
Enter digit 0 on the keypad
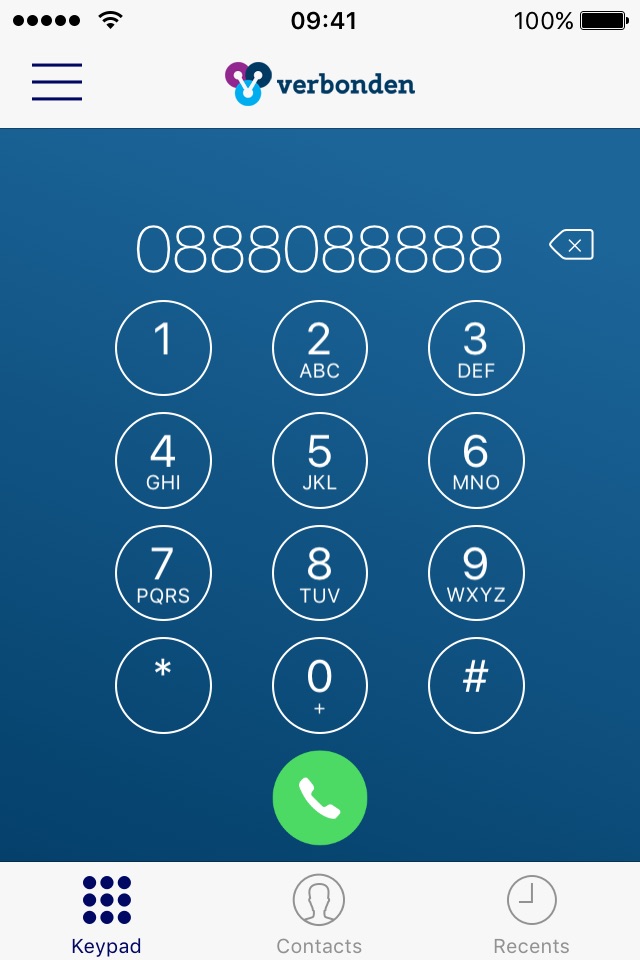(x=320, y=686)
